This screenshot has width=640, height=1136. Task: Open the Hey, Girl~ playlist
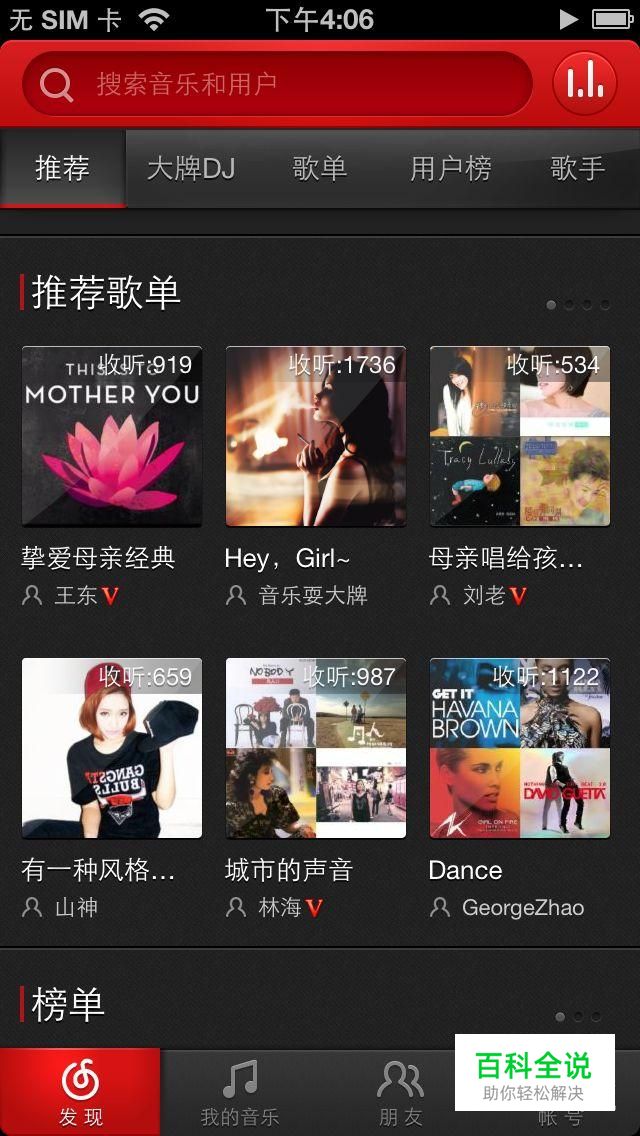(316, 436)
